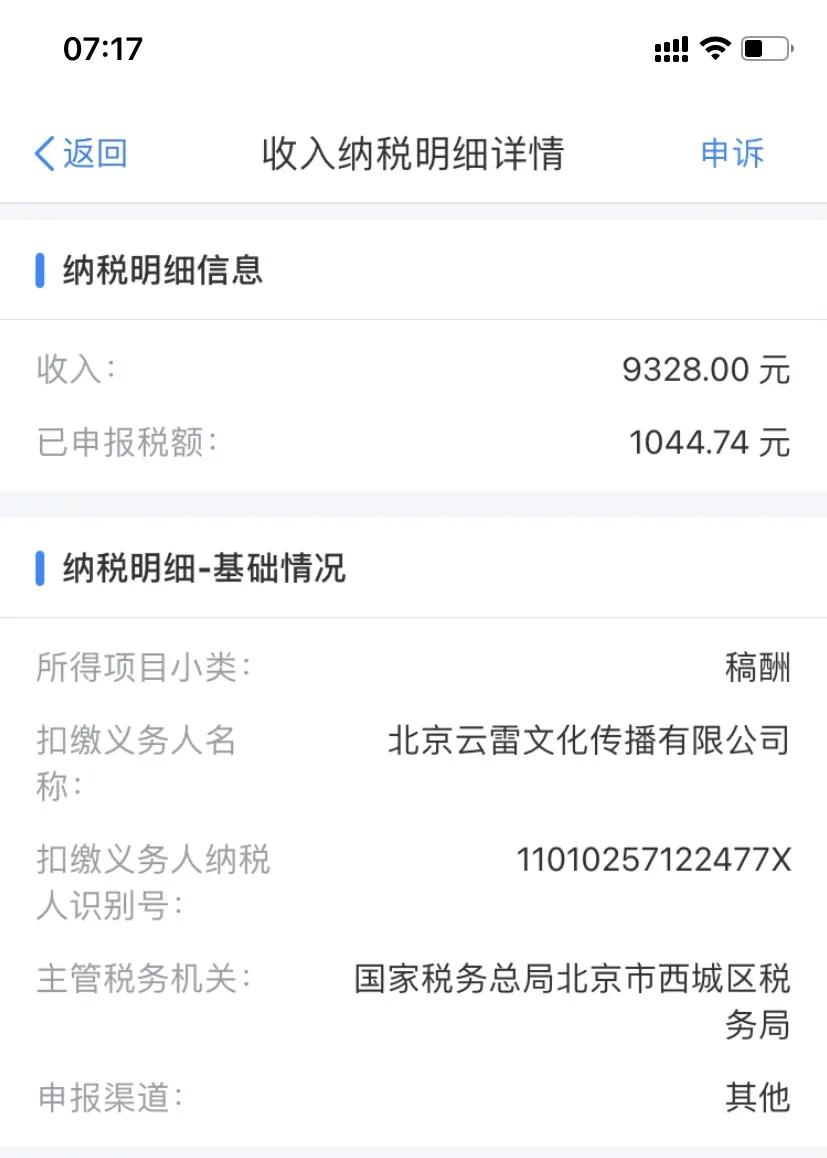Expand the 纳税明细信息 section
Viewport: 827px width, 1158px height.
click(160, 270)
